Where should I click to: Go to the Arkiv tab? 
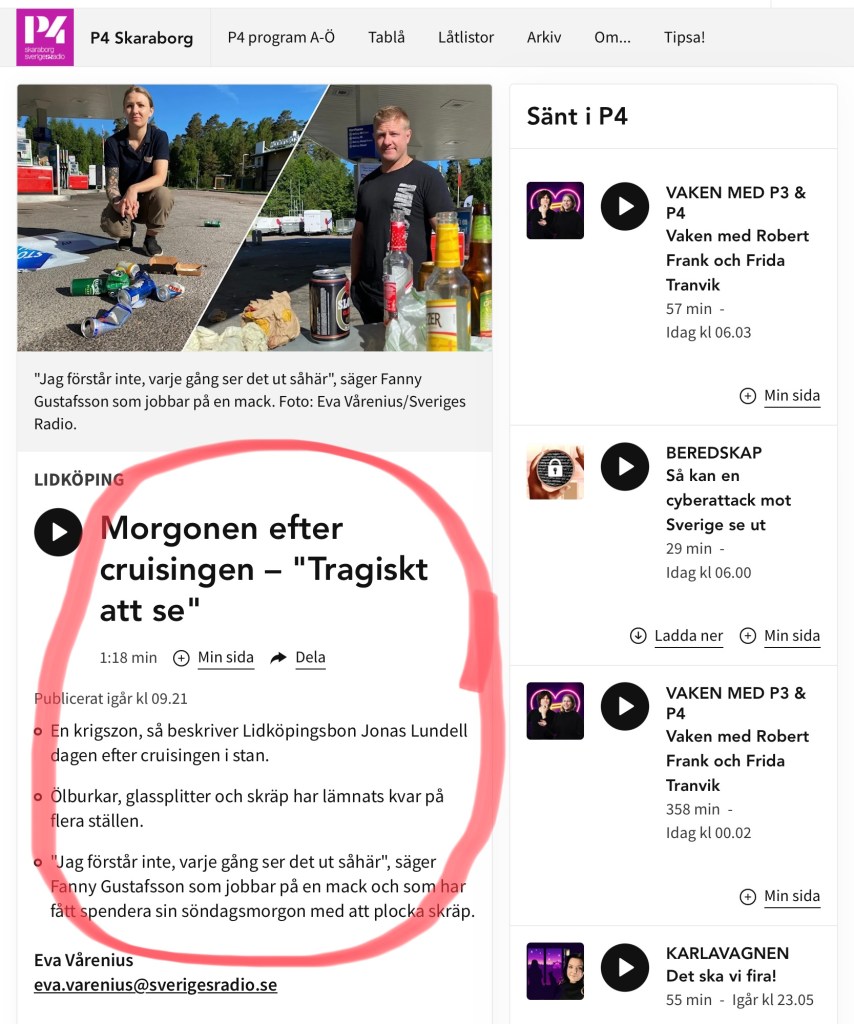pyautogui.click(x=544, y=37)
